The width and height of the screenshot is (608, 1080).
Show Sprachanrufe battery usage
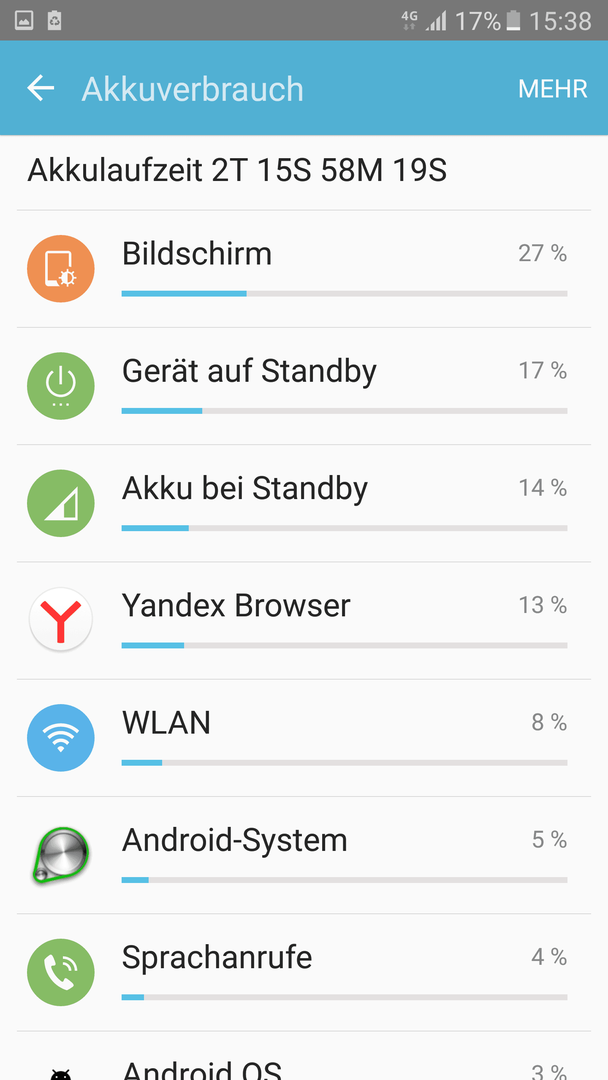point(304,972)
